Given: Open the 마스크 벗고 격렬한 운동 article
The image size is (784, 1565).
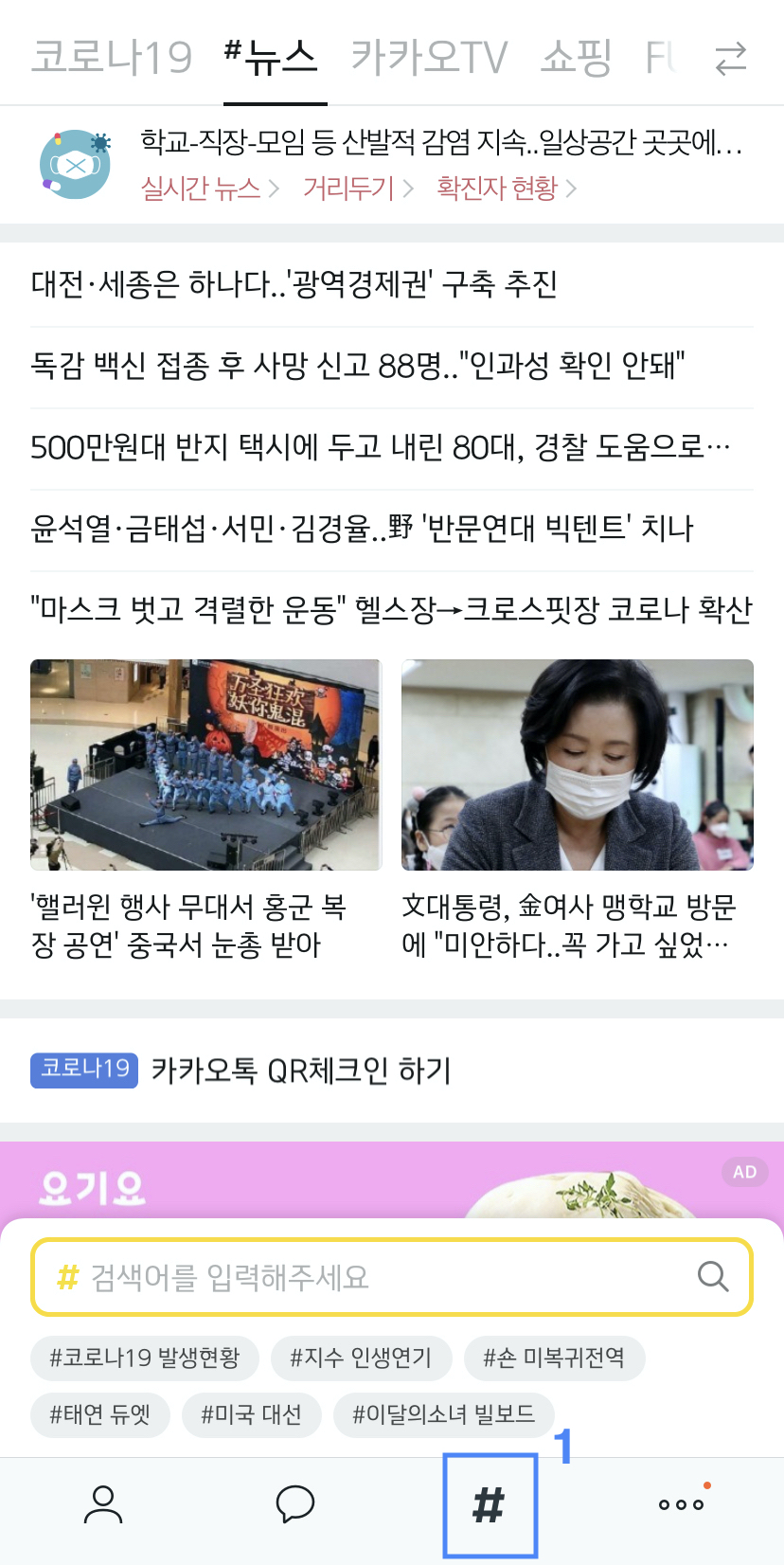Looking at the screenshot, I should click(x=390, y=609).
